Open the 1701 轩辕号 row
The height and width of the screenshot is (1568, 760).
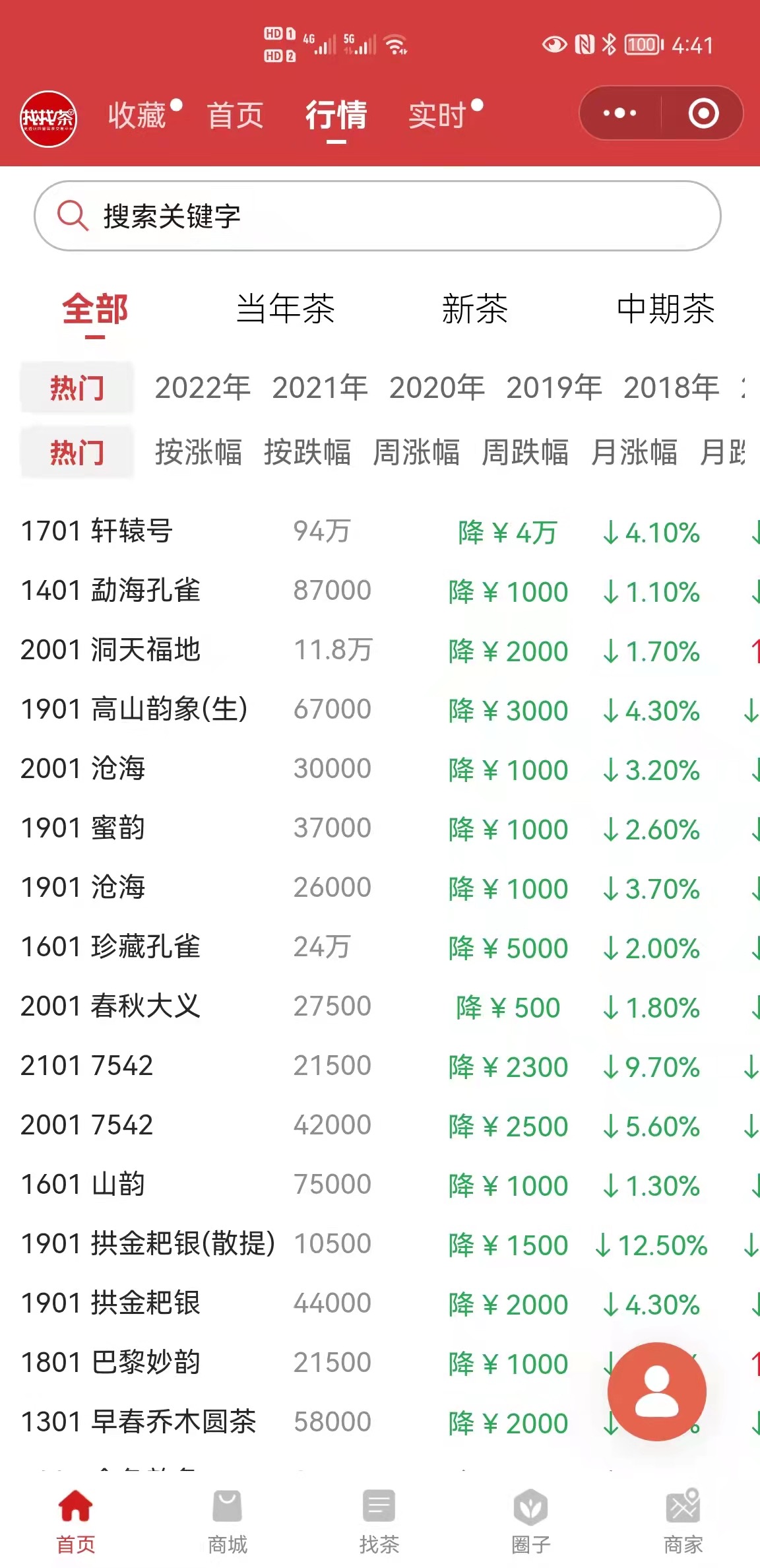tap(380, 531)
